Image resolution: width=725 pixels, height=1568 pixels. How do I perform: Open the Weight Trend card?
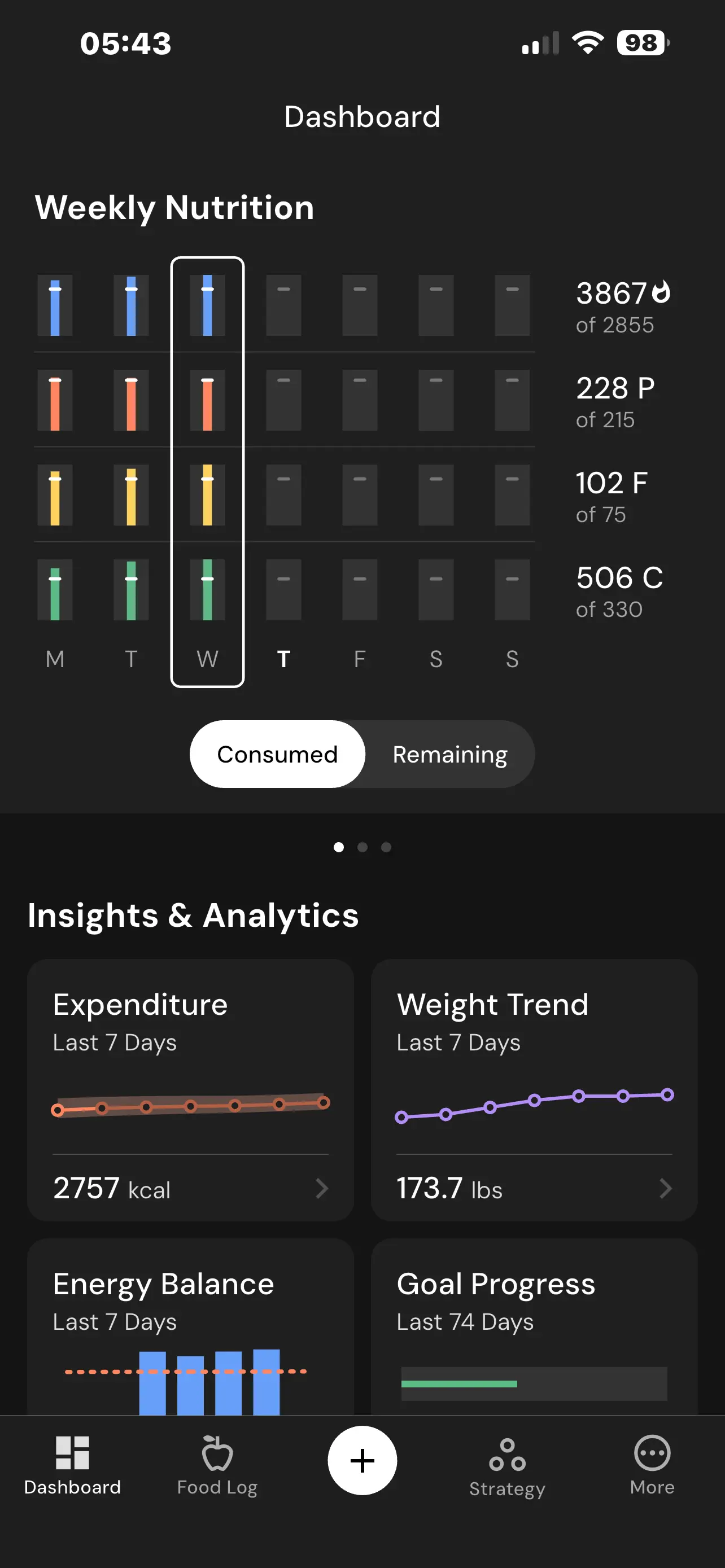(534, 1089)
